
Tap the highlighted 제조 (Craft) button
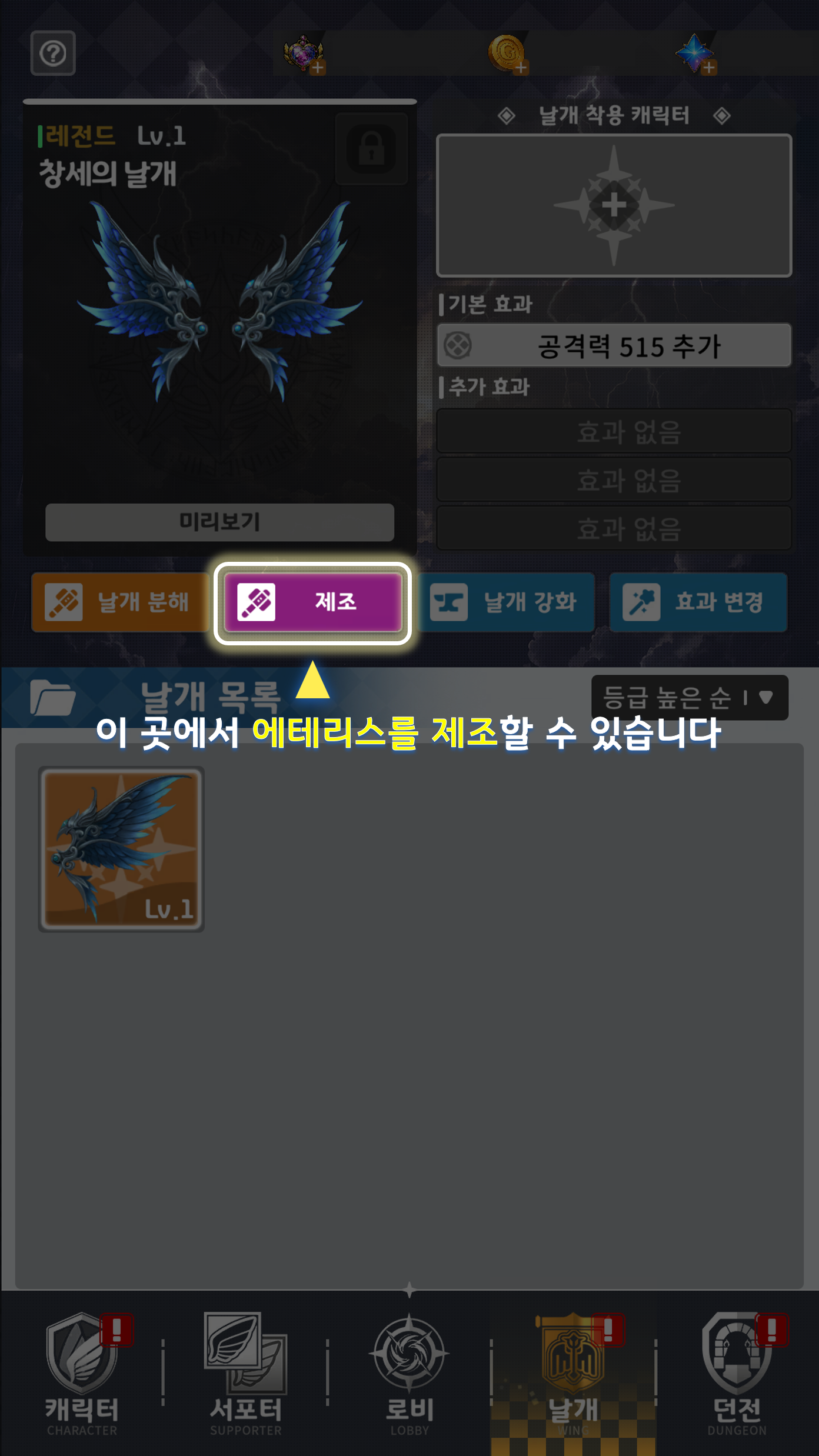coord(312,602)
